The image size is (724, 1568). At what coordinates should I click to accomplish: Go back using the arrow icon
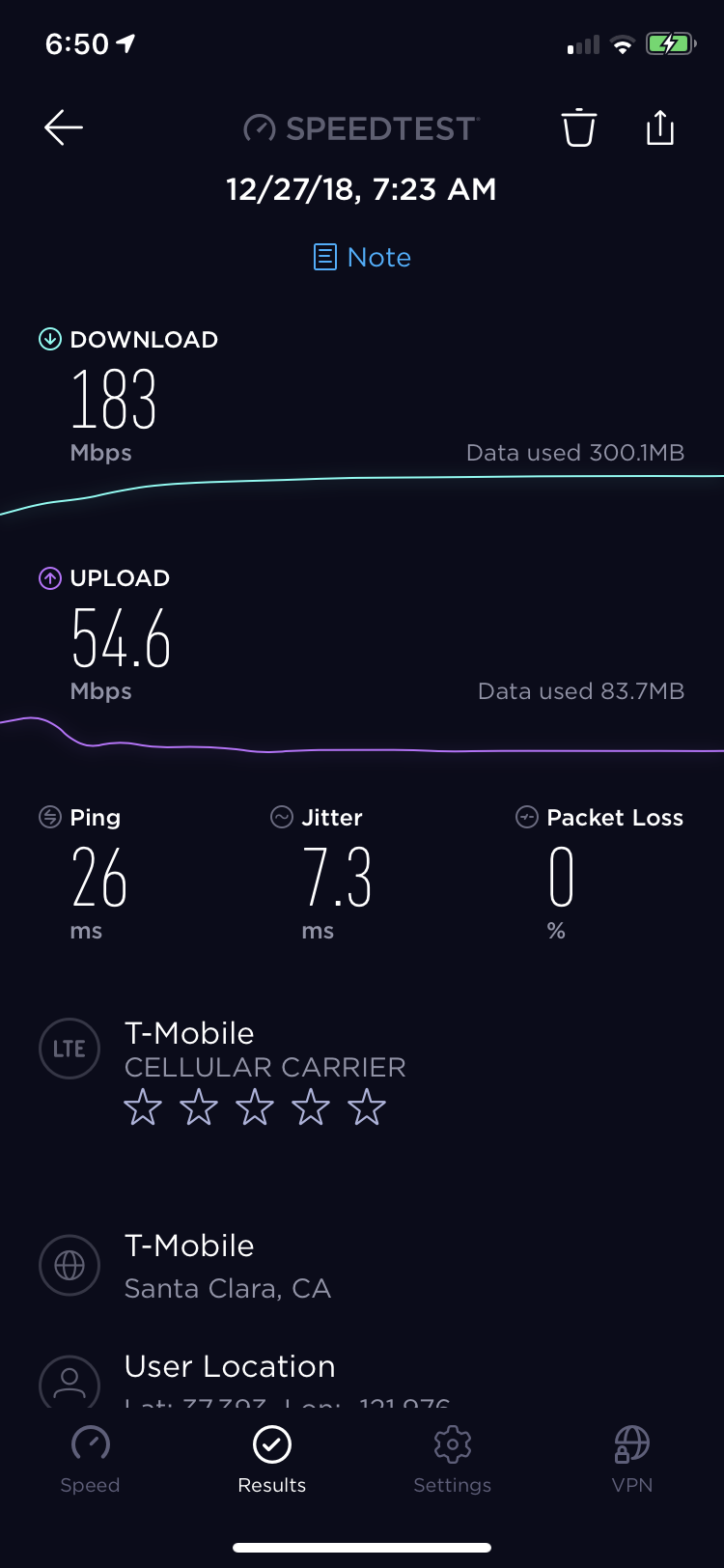64,127
